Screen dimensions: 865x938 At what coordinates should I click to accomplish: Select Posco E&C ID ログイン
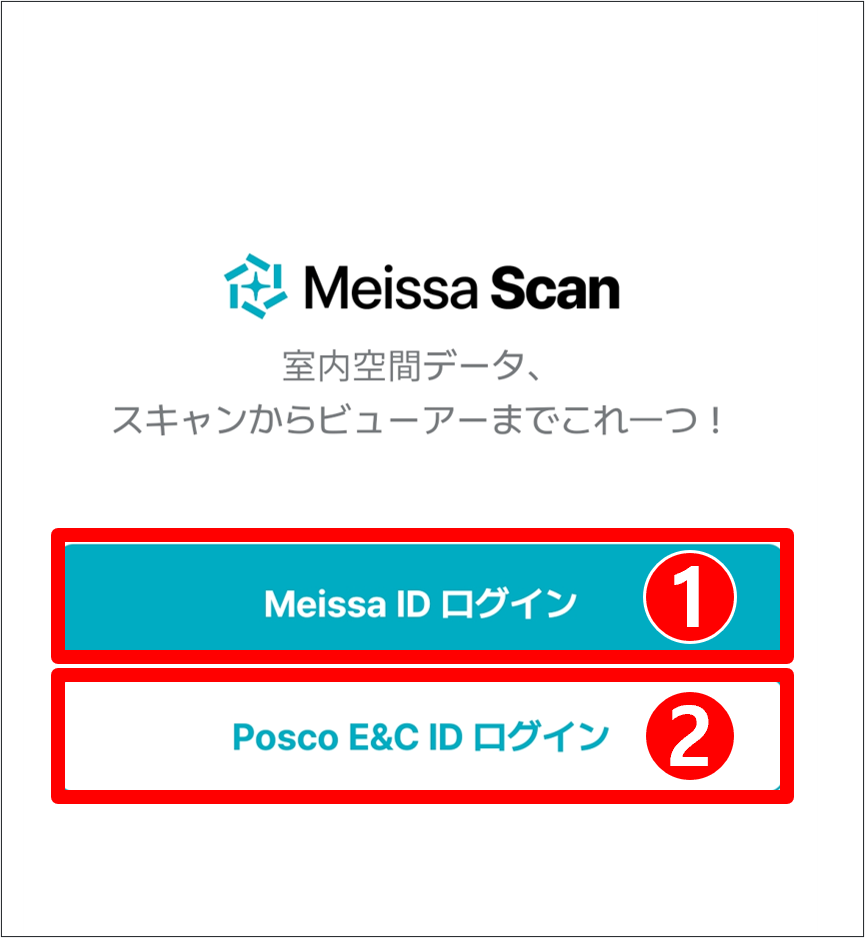(x=420, y=737)
